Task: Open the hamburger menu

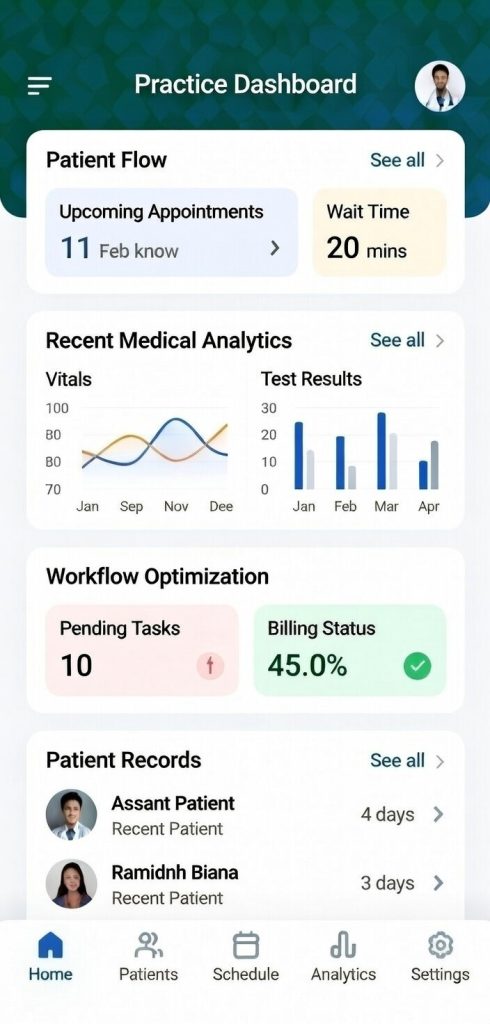Action: tap(39, 86)
